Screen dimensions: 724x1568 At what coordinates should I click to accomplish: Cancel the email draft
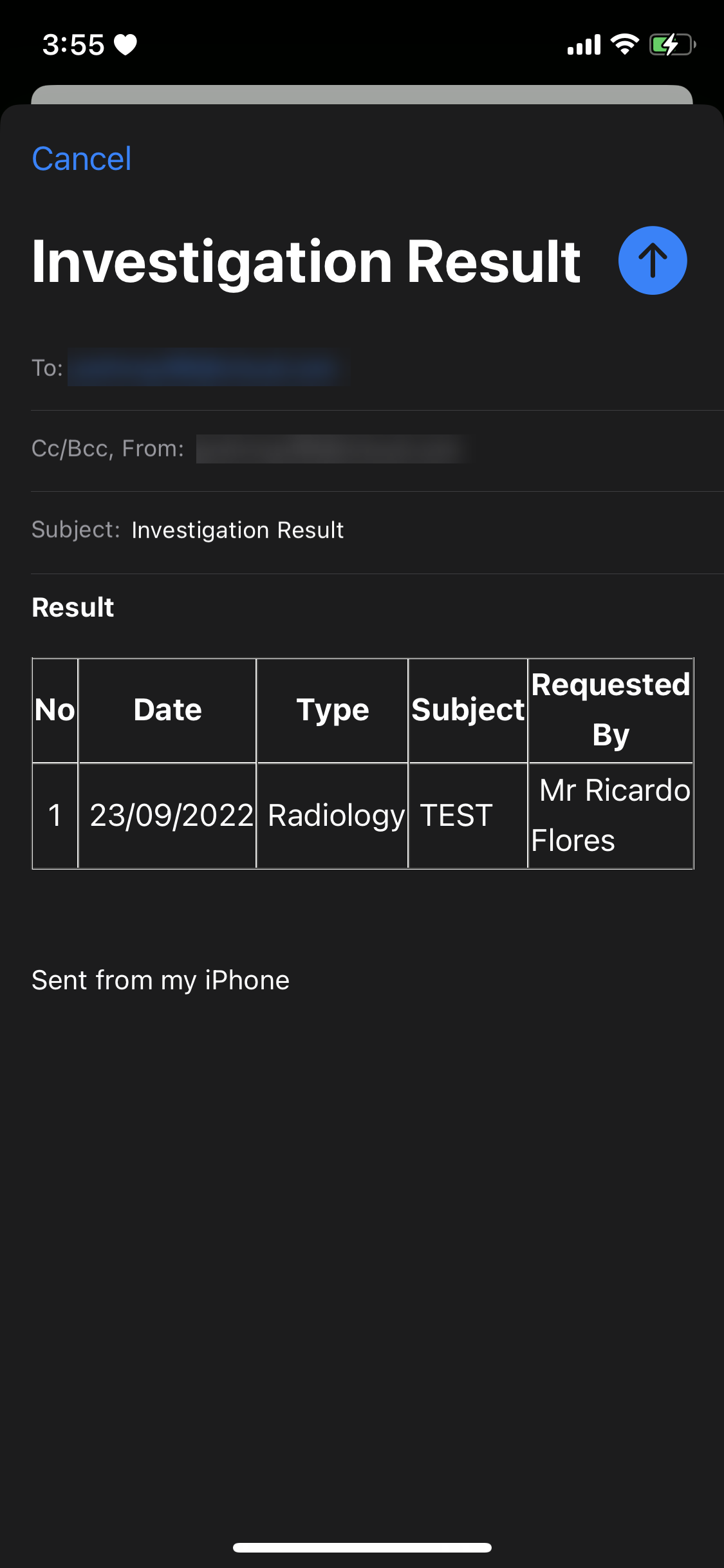82,158
